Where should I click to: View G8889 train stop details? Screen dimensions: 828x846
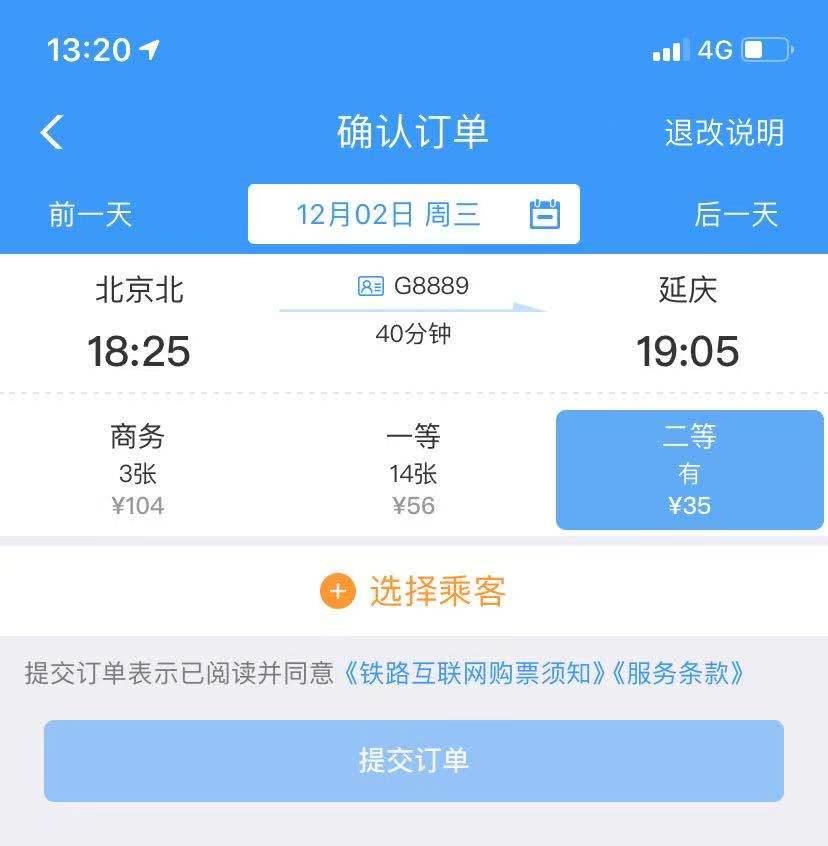click(413, 287)
